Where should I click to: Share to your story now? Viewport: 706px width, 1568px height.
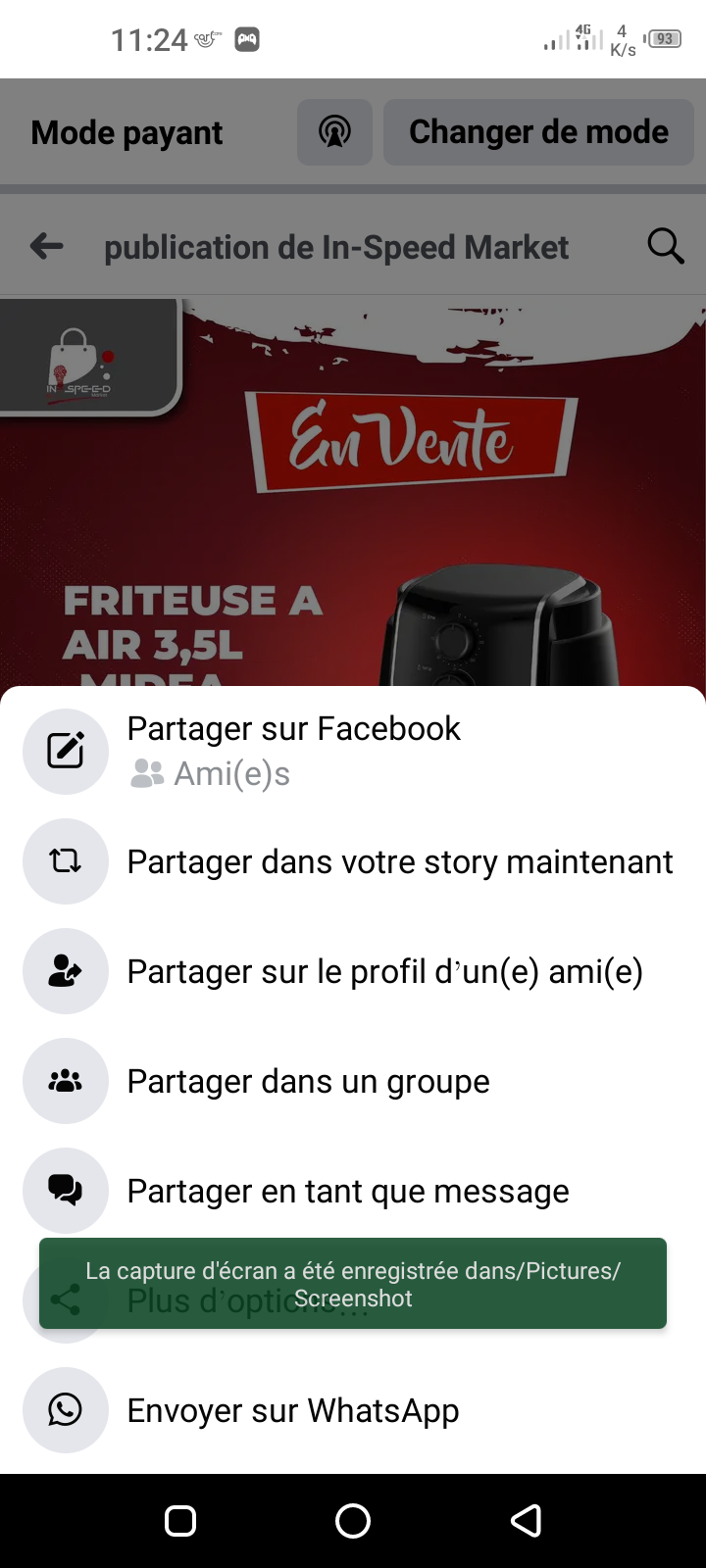399,862
